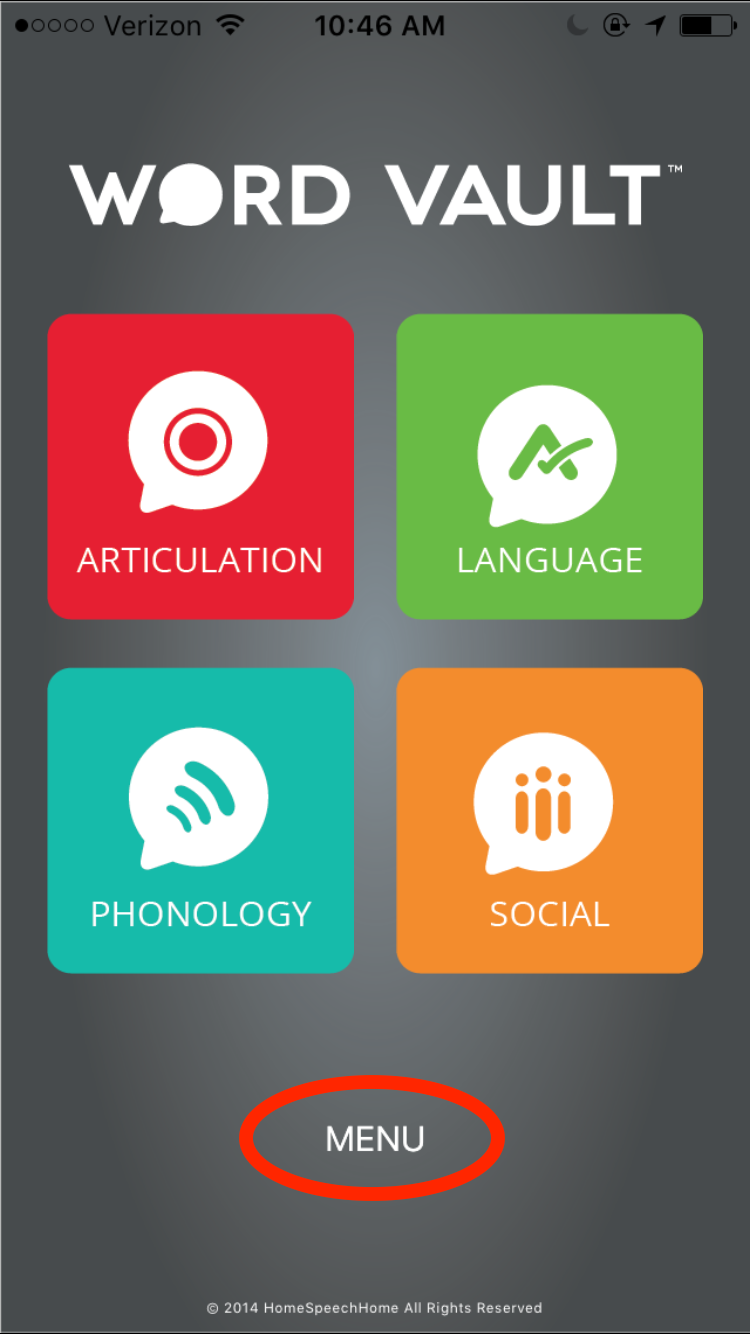
Task: Choose the Social tile
Action: click(549, 820)
